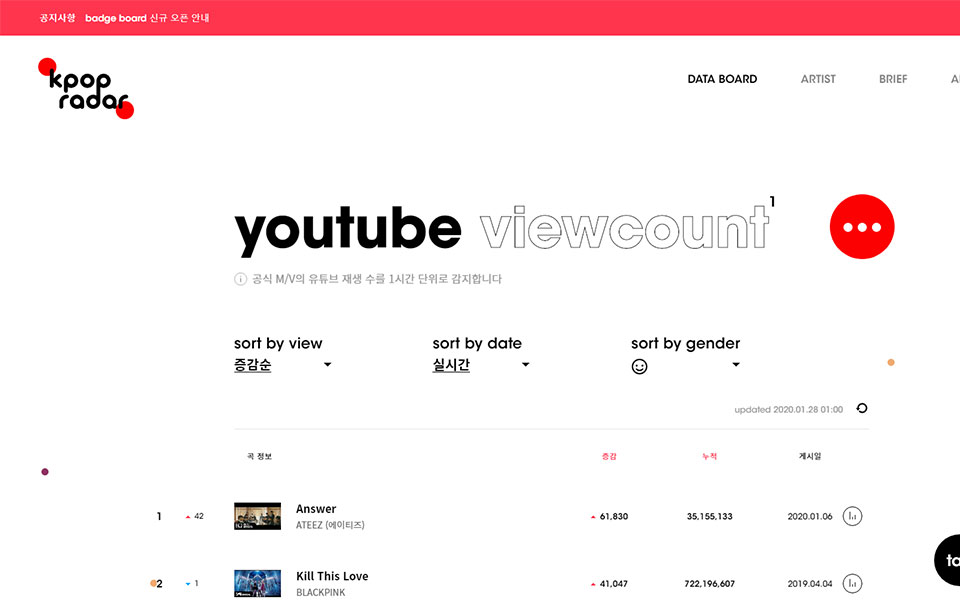Tap the black top button
The width and height of the screenshot is (960, 600).
948,561
